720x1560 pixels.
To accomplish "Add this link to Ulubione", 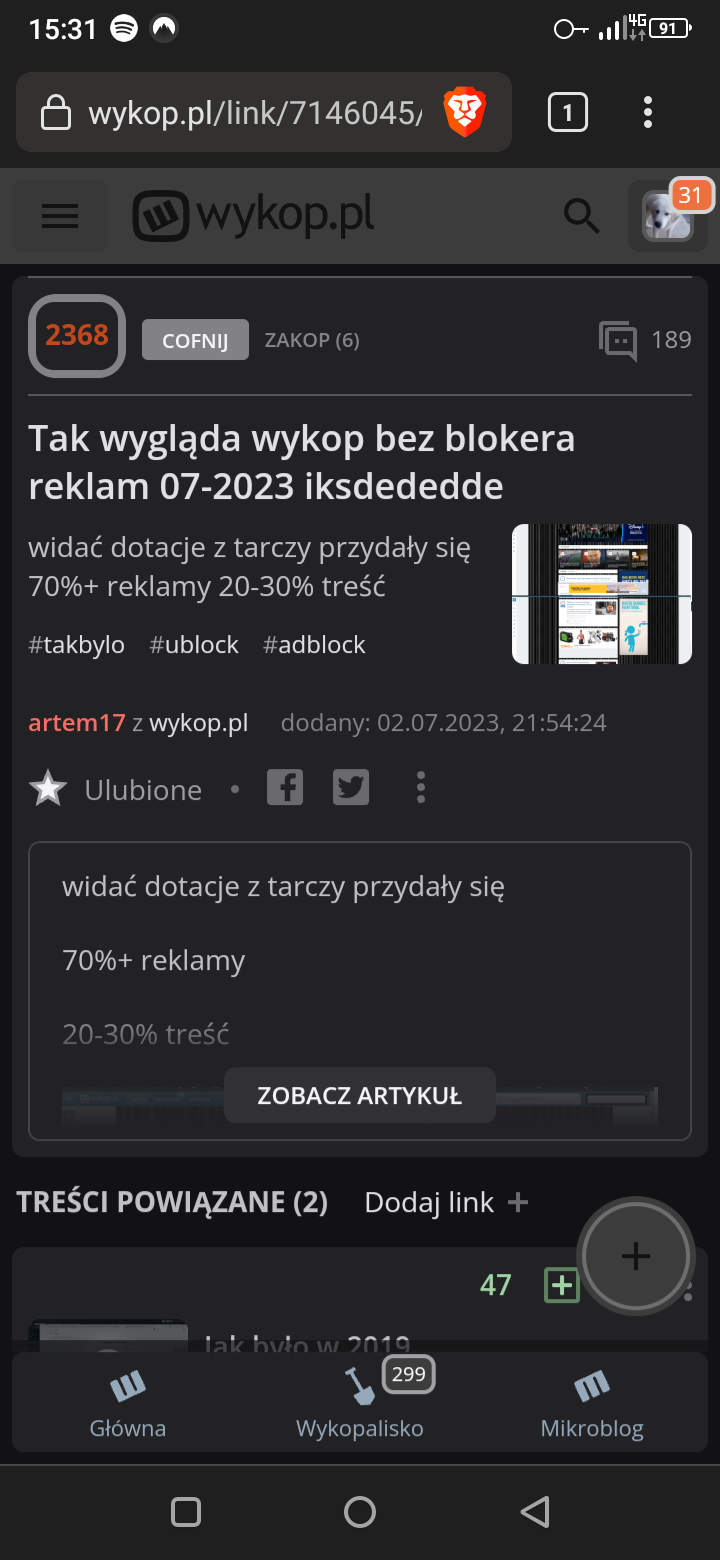I will click(115, 790).
